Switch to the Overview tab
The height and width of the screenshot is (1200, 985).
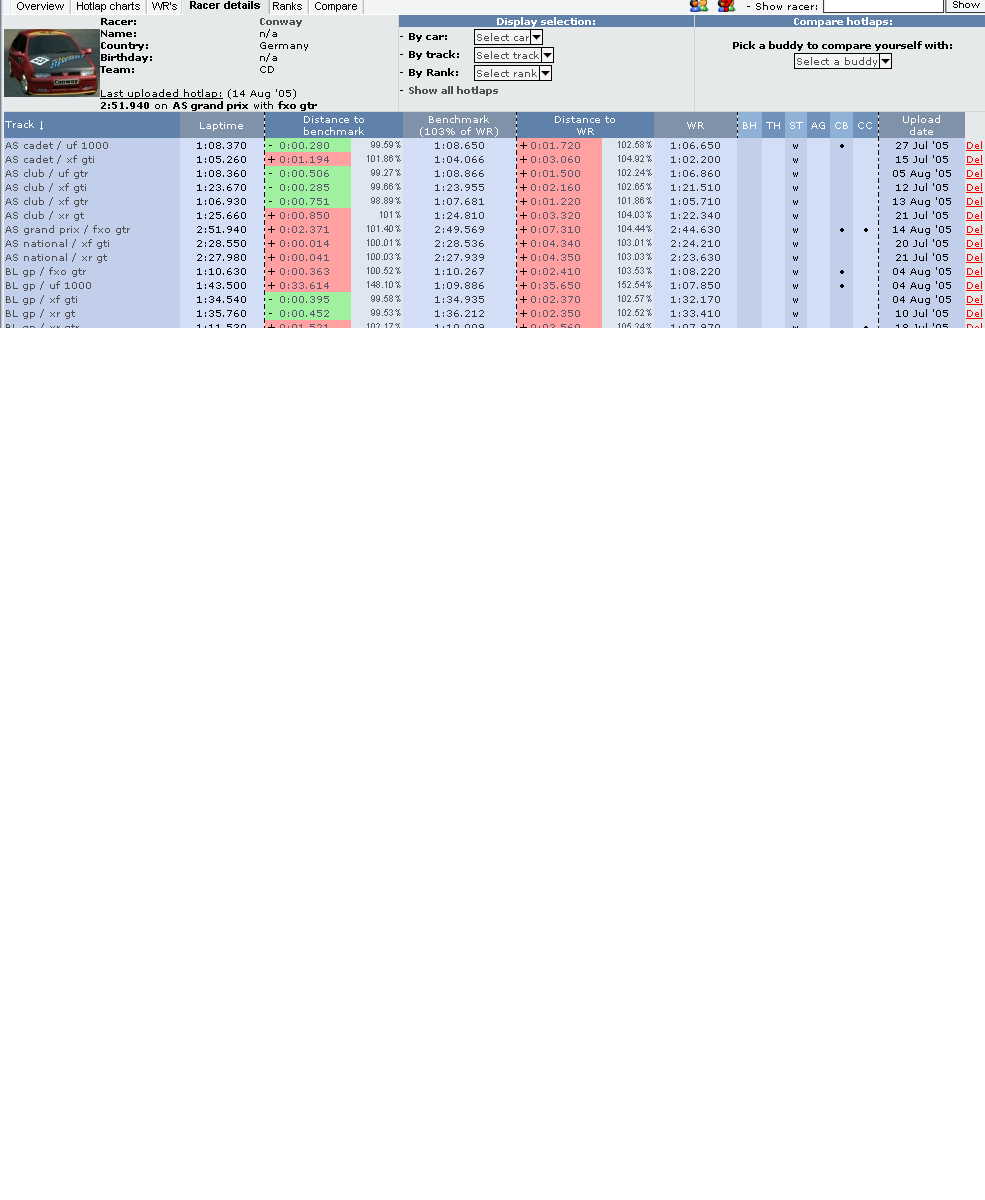[x=40, y=6]
